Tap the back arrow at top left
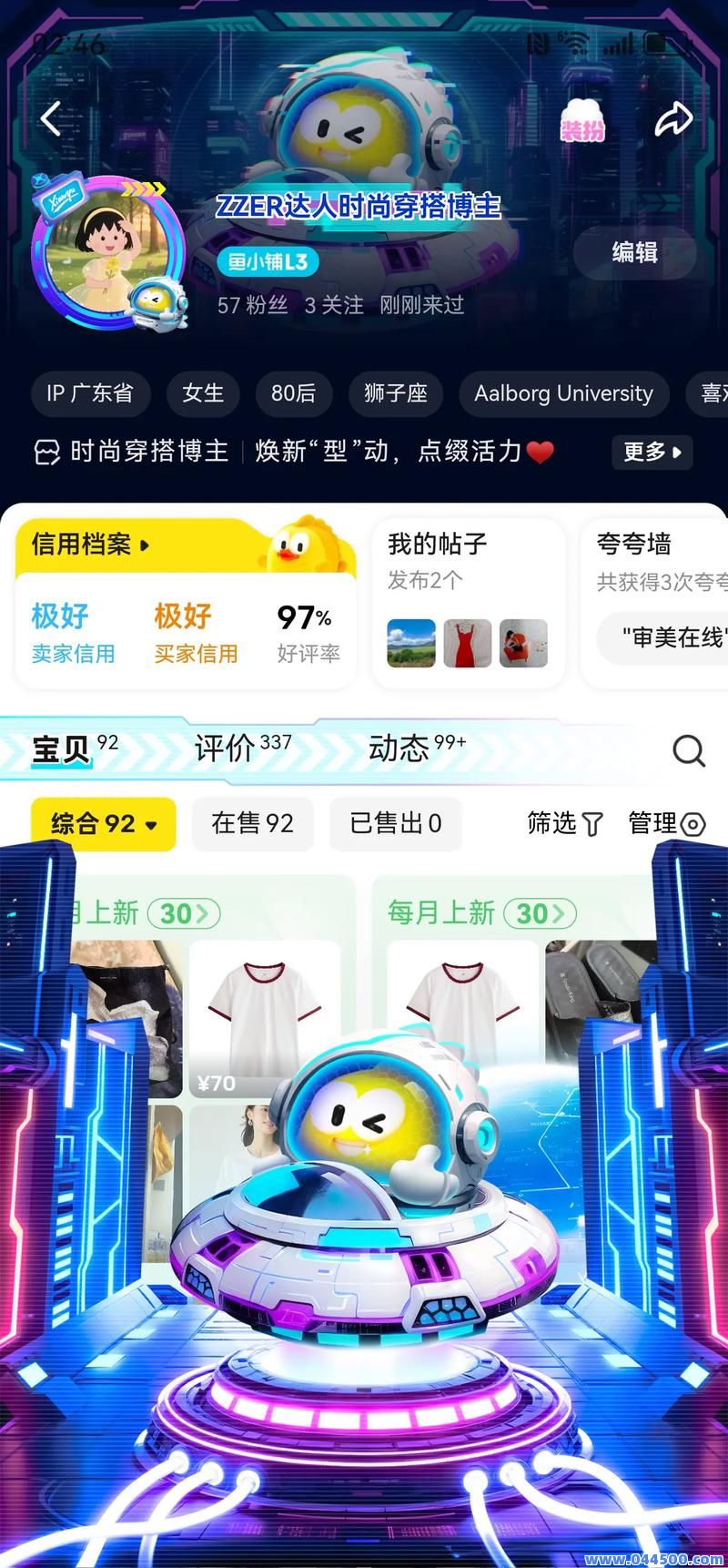The height and width of the screenshot is (1568, 728). pyautogui.click(x=50, y=119)
